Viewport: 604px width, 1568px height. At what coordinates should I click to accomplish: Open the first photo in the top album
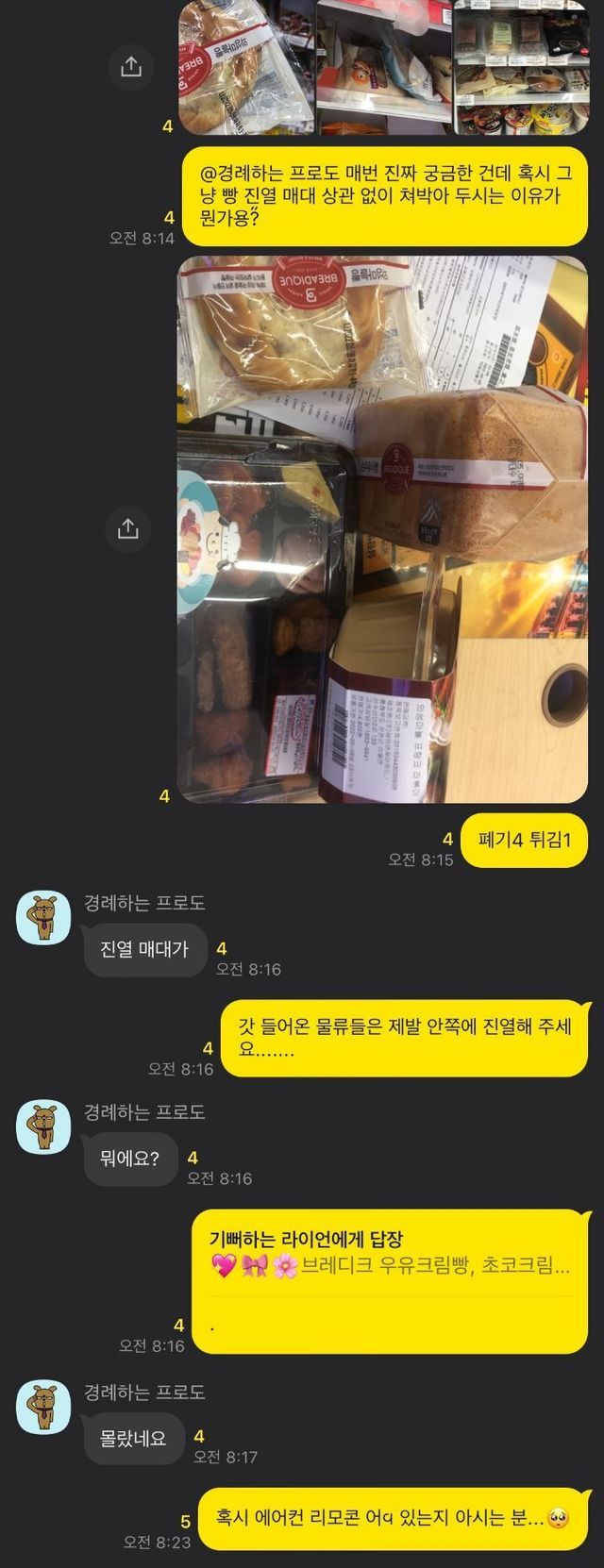click(245, 66)
